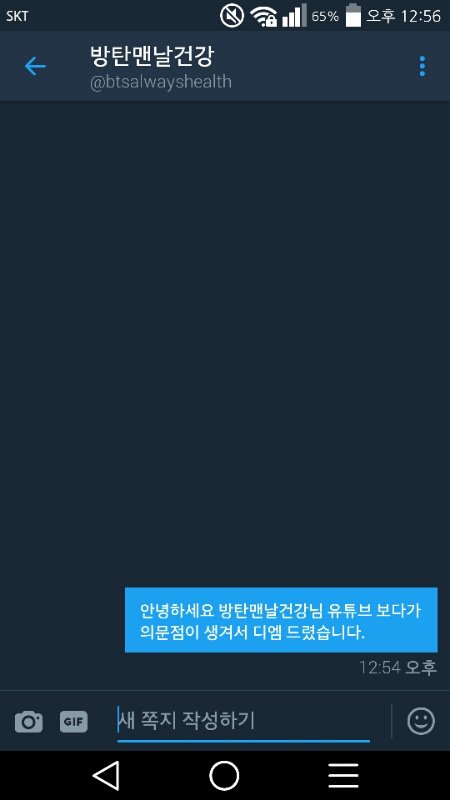
Task: Focus the 새 쪽지 작성하기 message field
Action: (243, 721)
